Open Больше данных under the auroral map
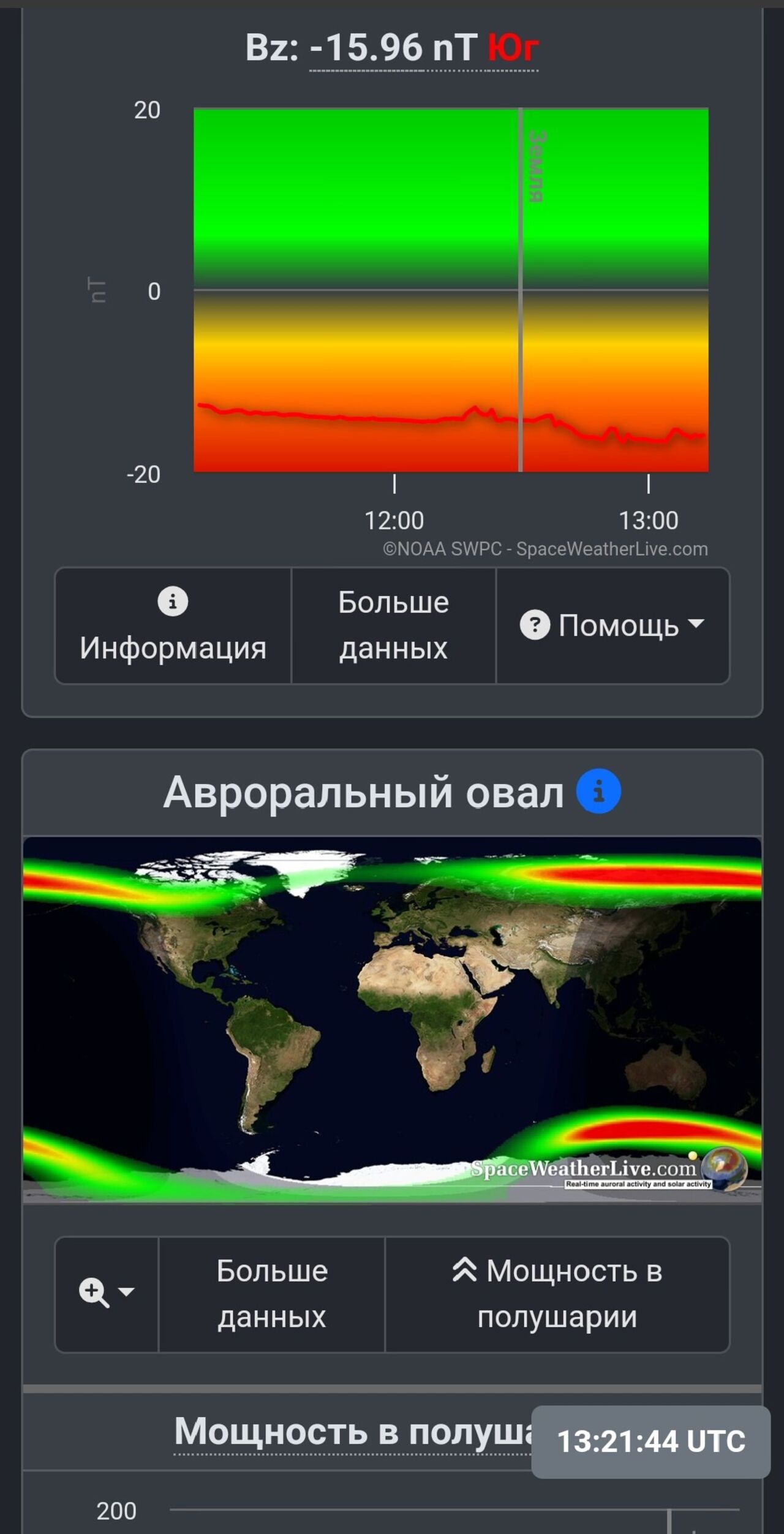Viewport: 784px width, 1534px height. coord(272,1294)
